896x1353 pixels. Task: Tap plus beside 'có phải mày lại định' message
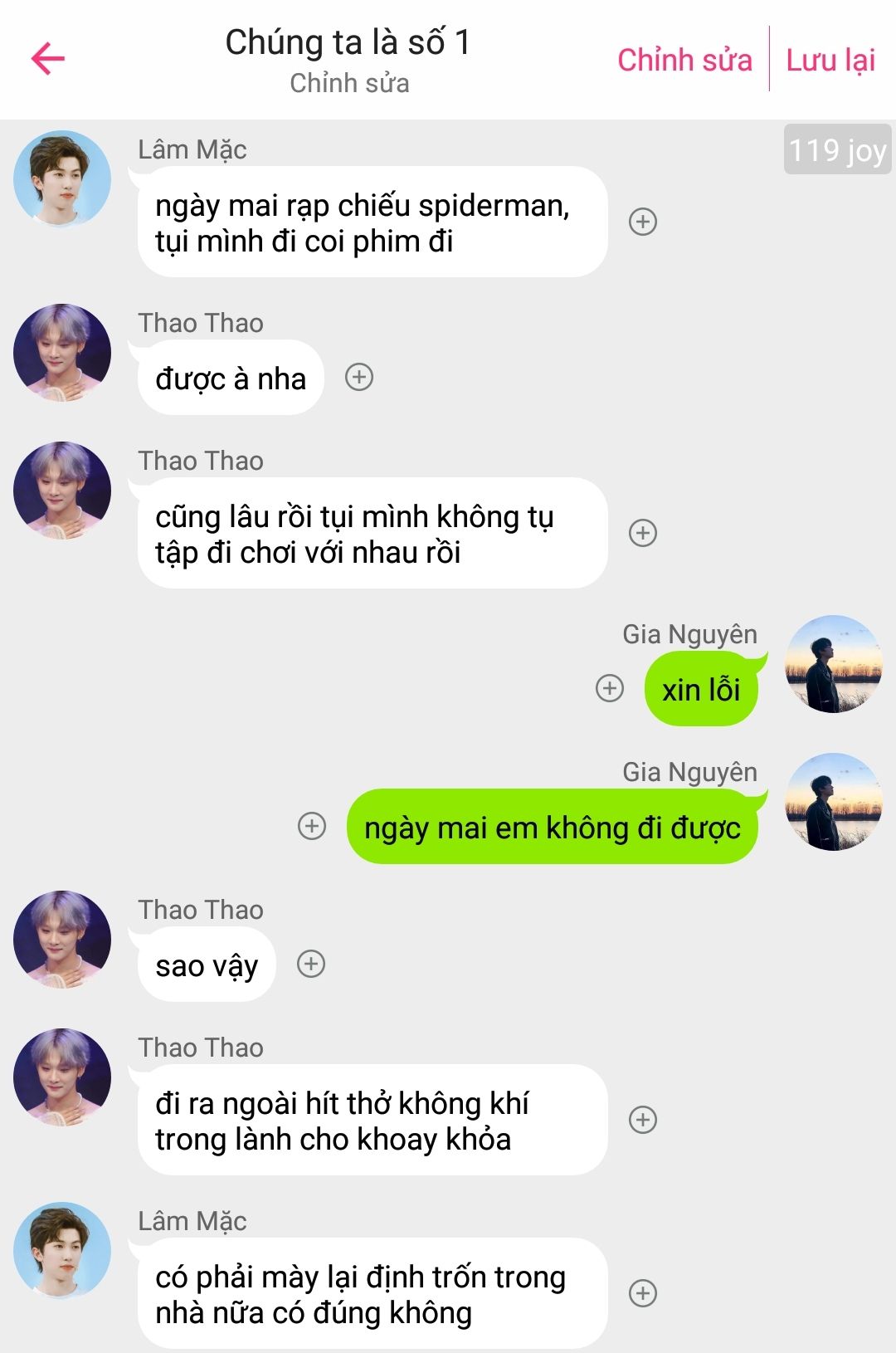[x=643, y=1293]
